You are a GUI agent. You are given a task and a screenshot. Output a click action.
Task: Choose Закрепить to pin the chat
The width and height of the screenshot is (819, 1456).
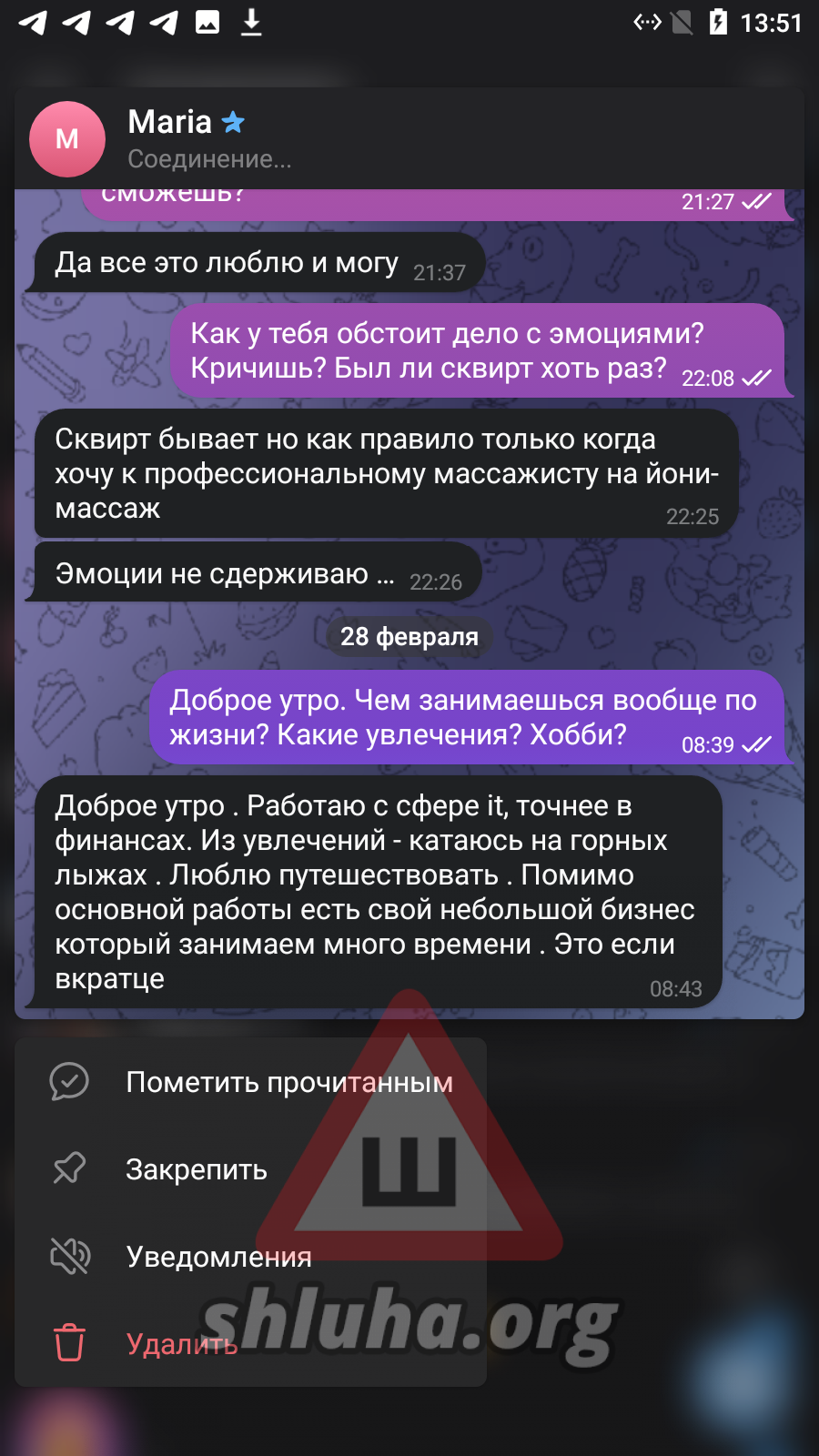(x=250, y=1169)
